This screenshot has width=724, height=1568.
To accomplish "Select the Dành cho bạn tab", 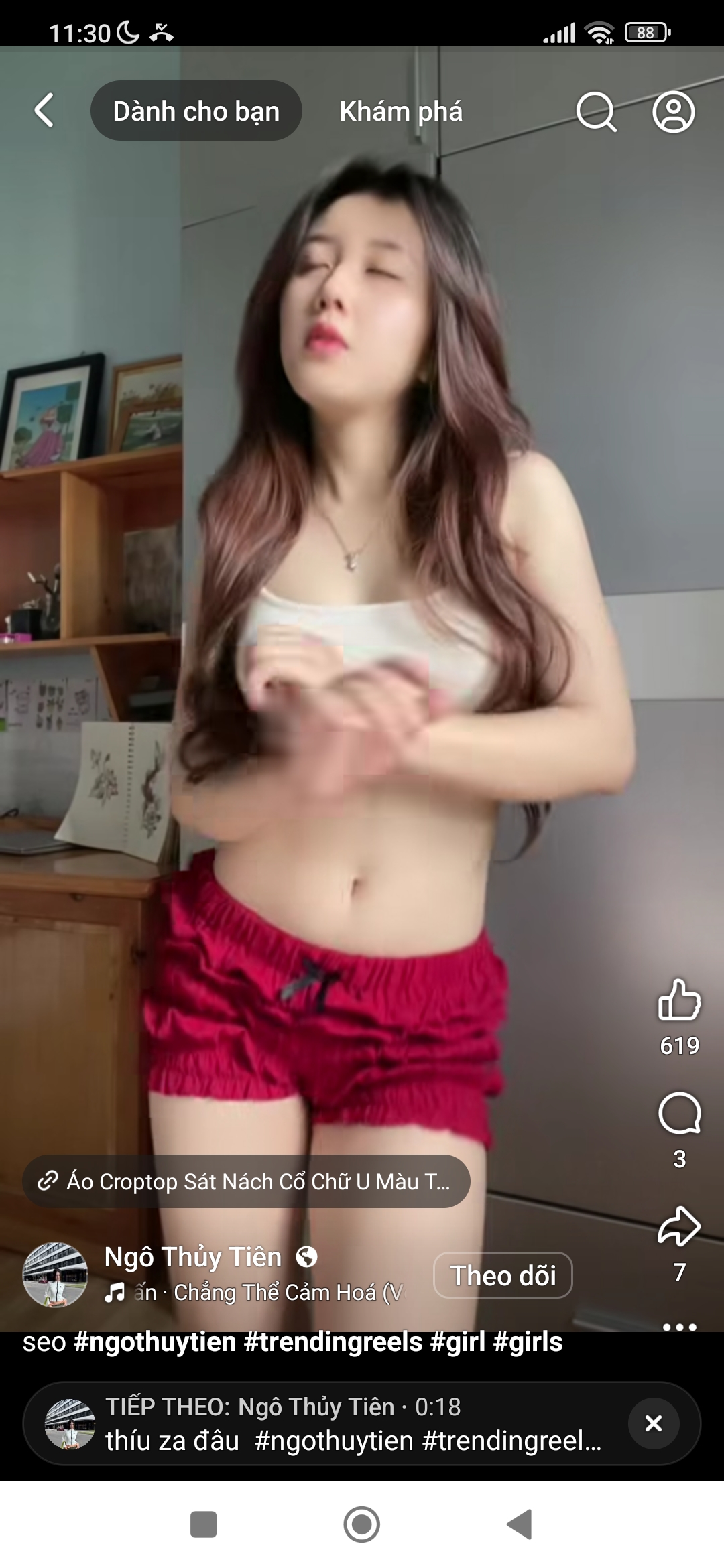I will [x=196, y=111].
